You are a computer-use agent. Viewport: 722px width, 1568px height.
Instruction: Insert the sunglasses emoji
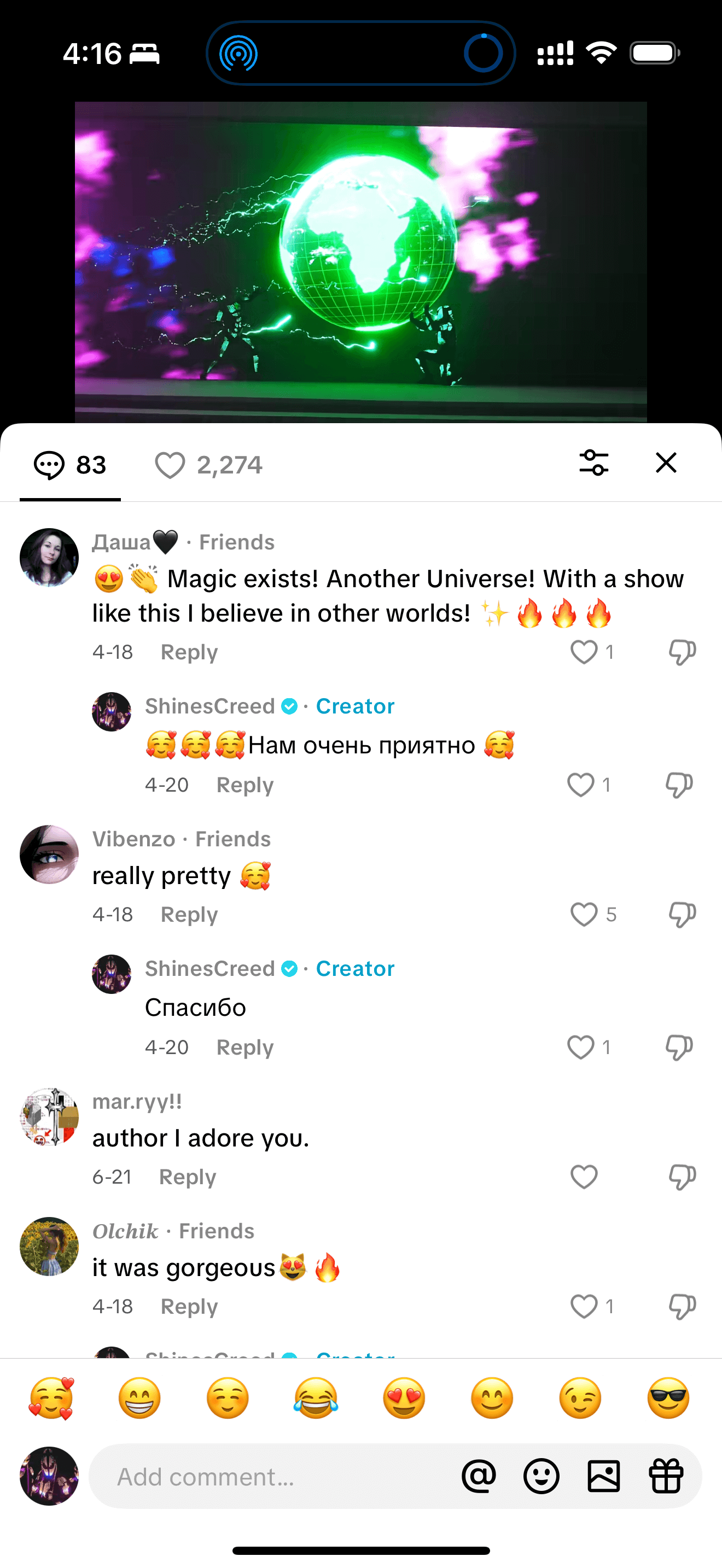coord(668,1398)
